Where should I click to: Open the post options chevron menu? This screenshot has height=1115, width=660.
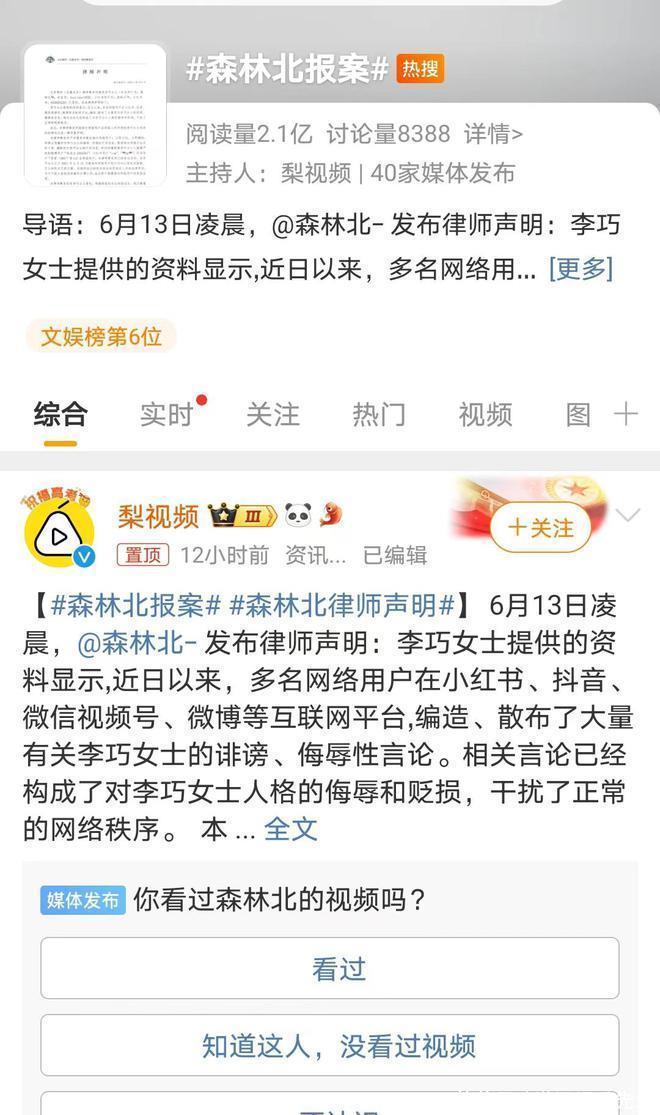click(628, 515)
